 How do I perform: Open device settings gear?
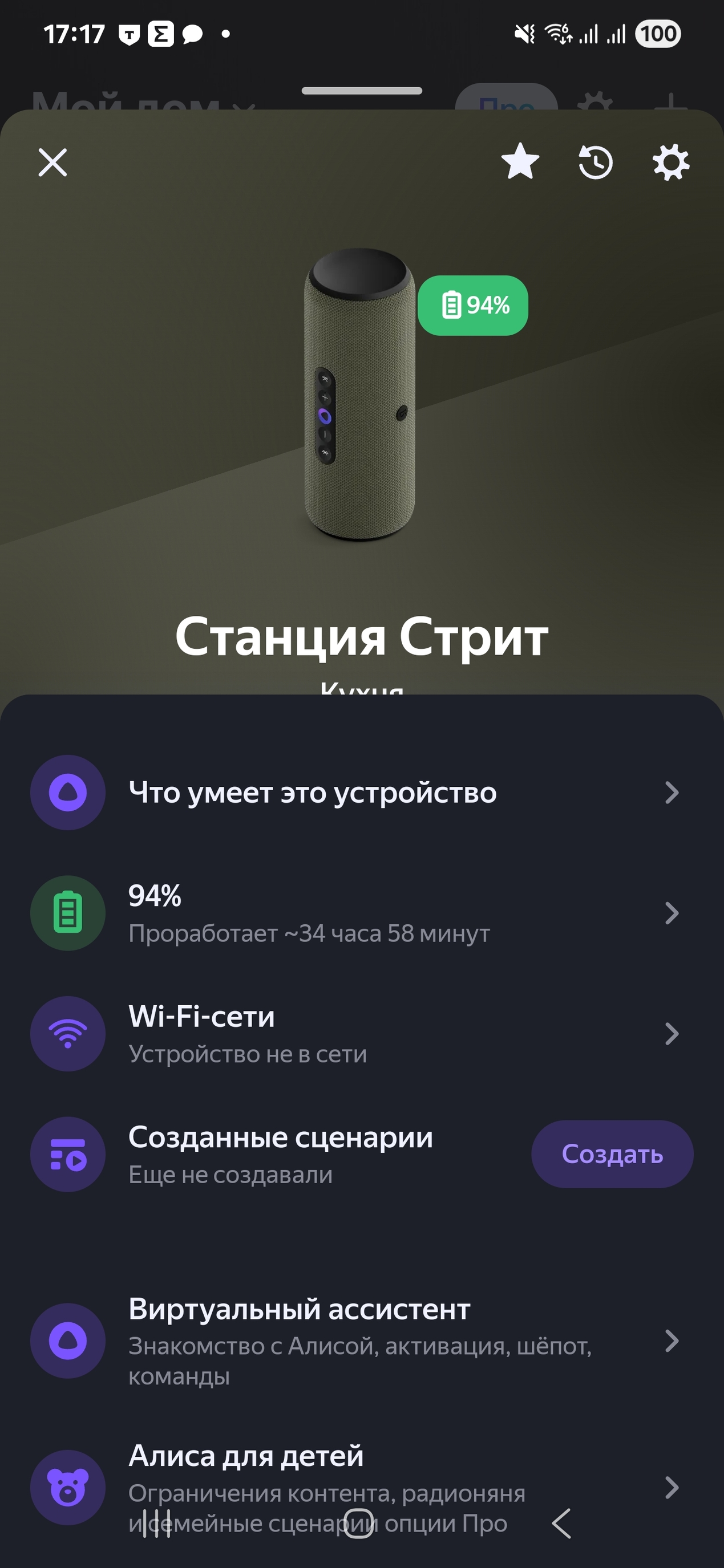click(x=670, y=163)
